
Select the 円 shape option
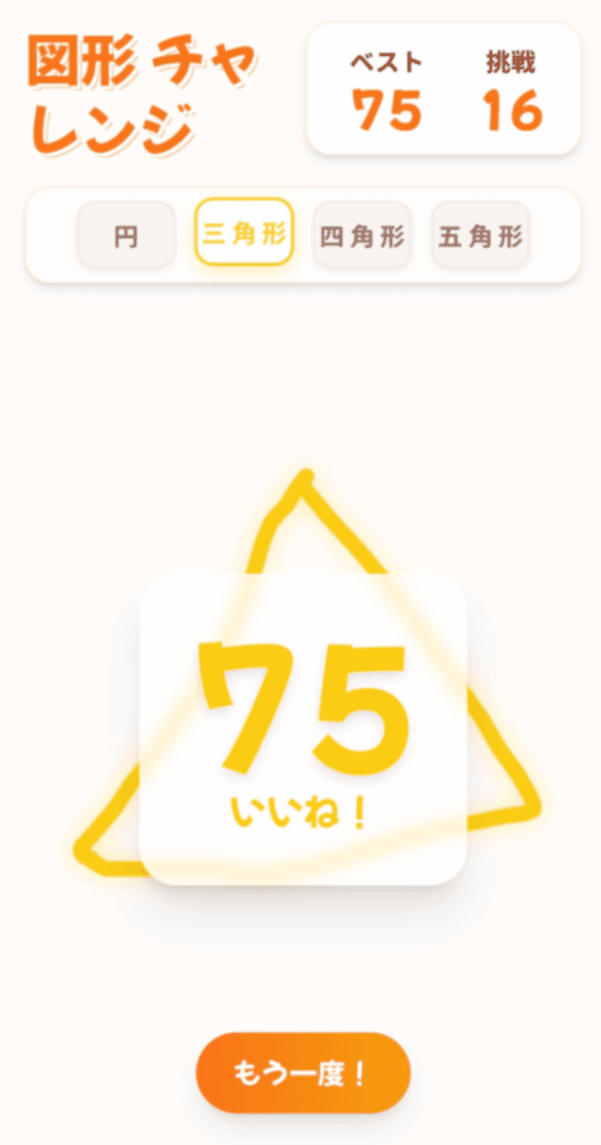[126, 236]
